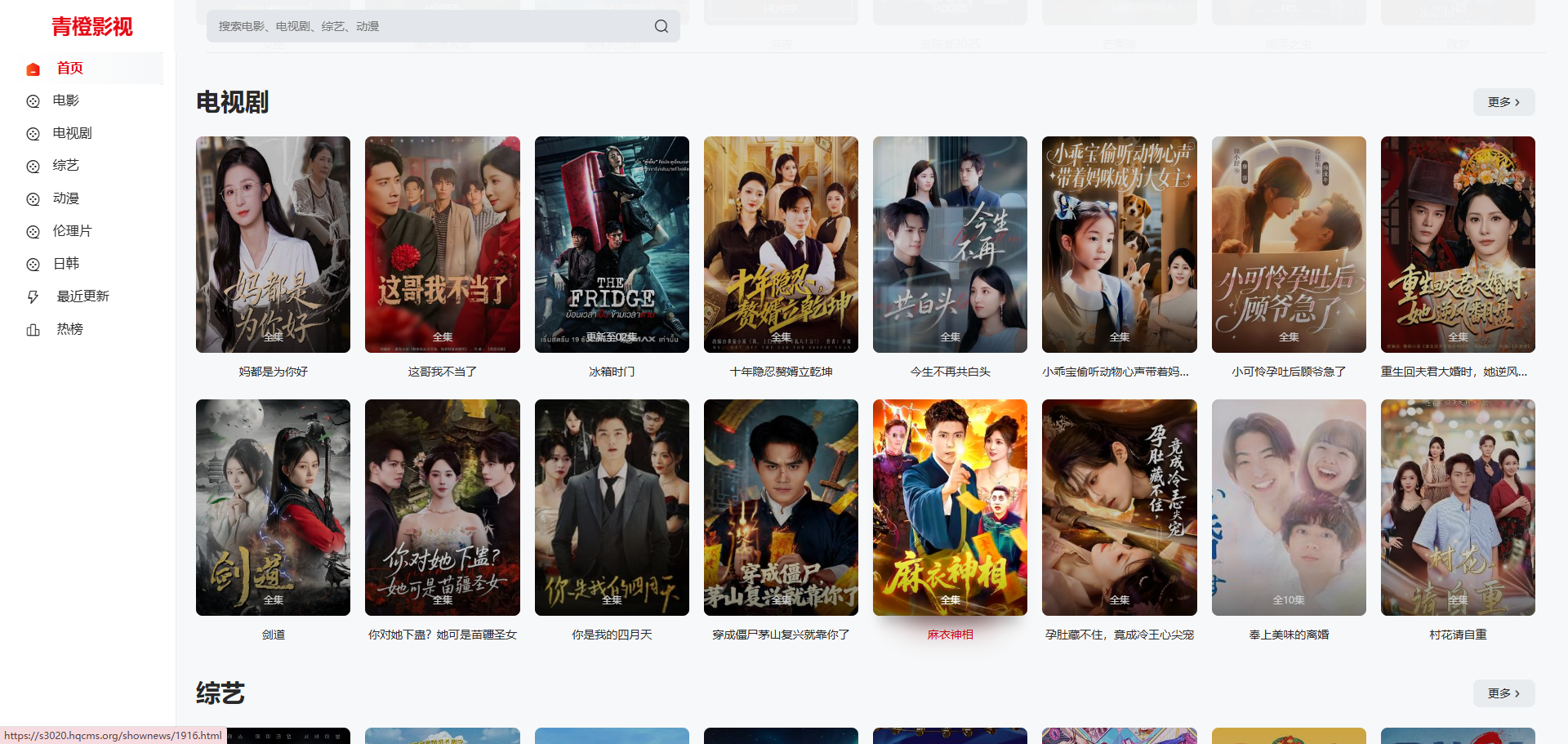Switch to 电视剧 in the sidebar

point(72,133)
